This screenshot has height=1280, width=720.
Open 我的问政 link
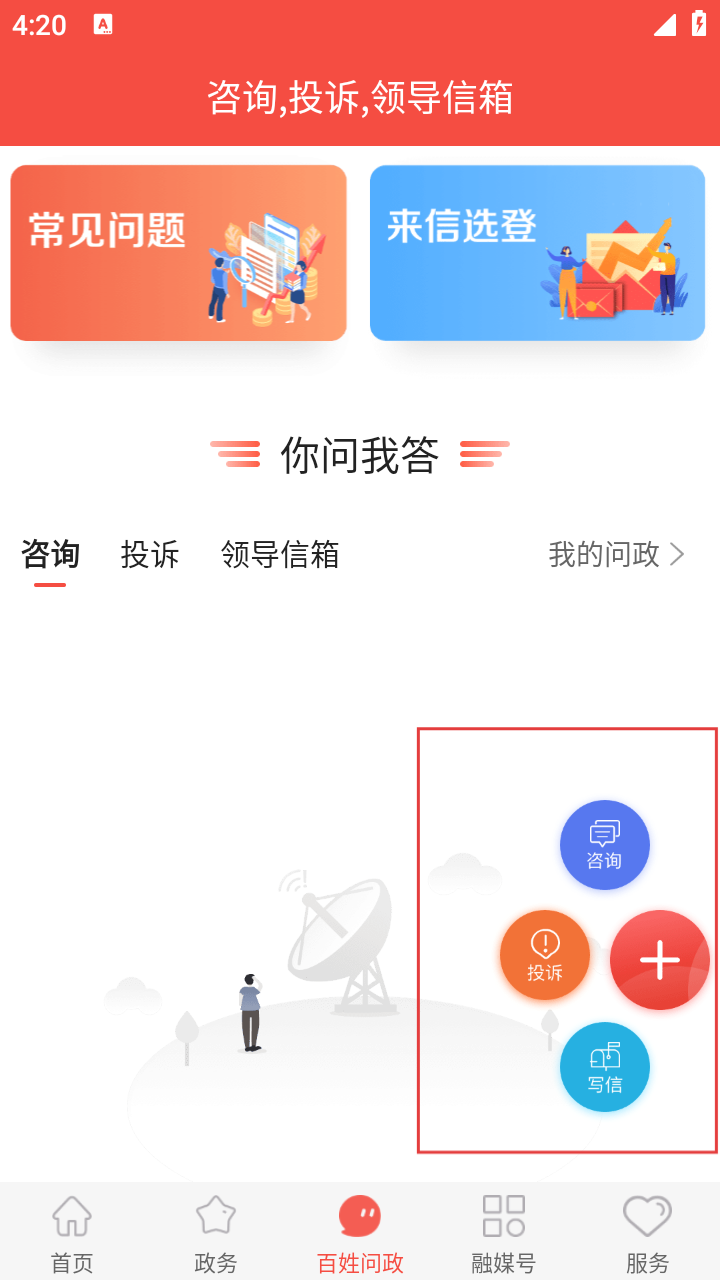pyautogui.click(x=616, y=555)
